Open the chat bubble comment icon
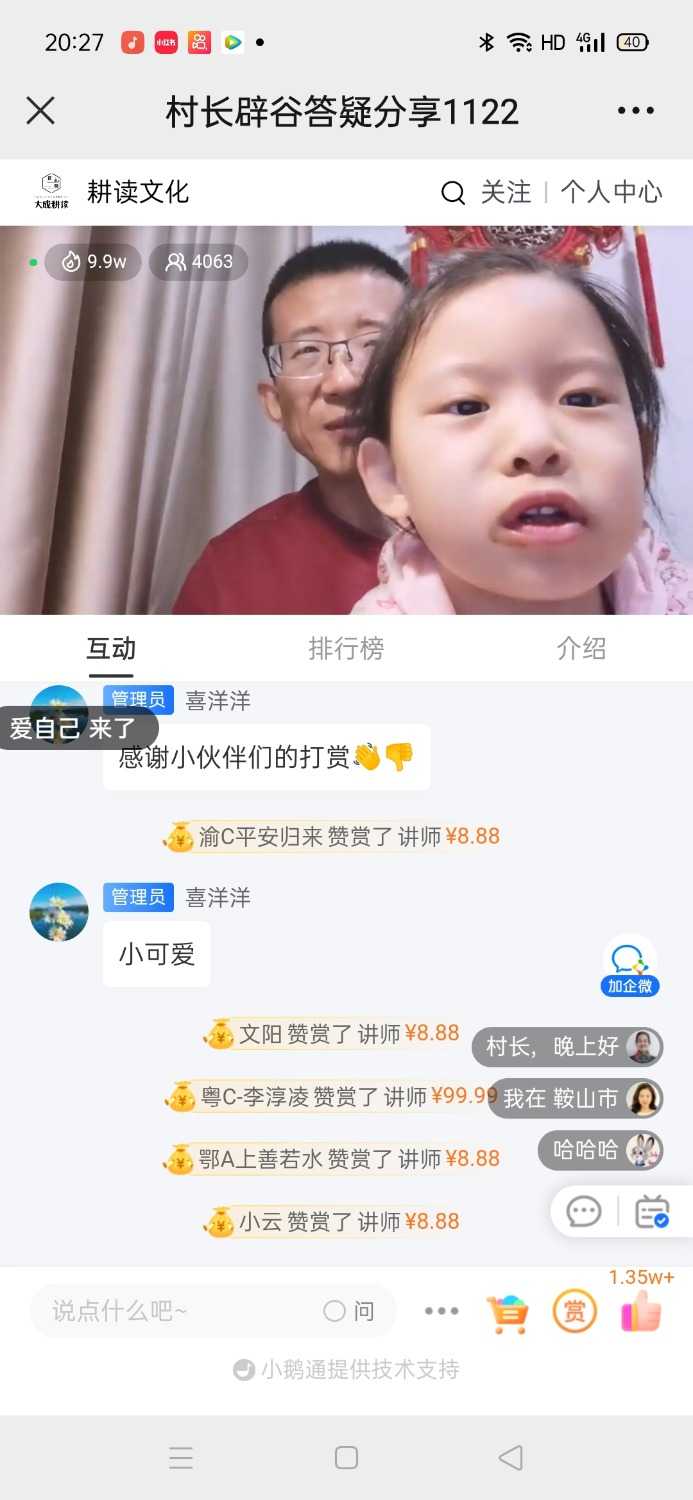The image size is (693, 1500). point(584,1211)
